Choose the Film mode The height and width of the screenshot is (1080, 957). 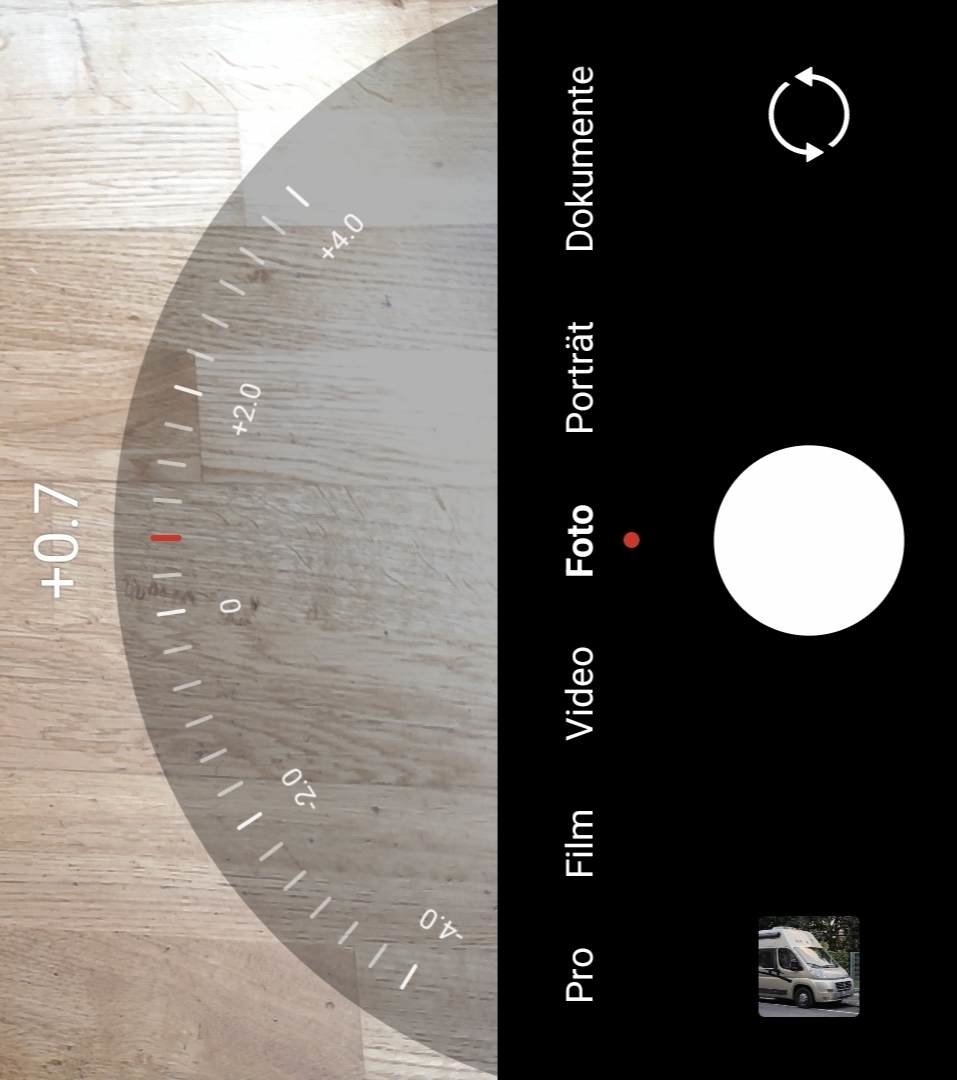[580, 843]
